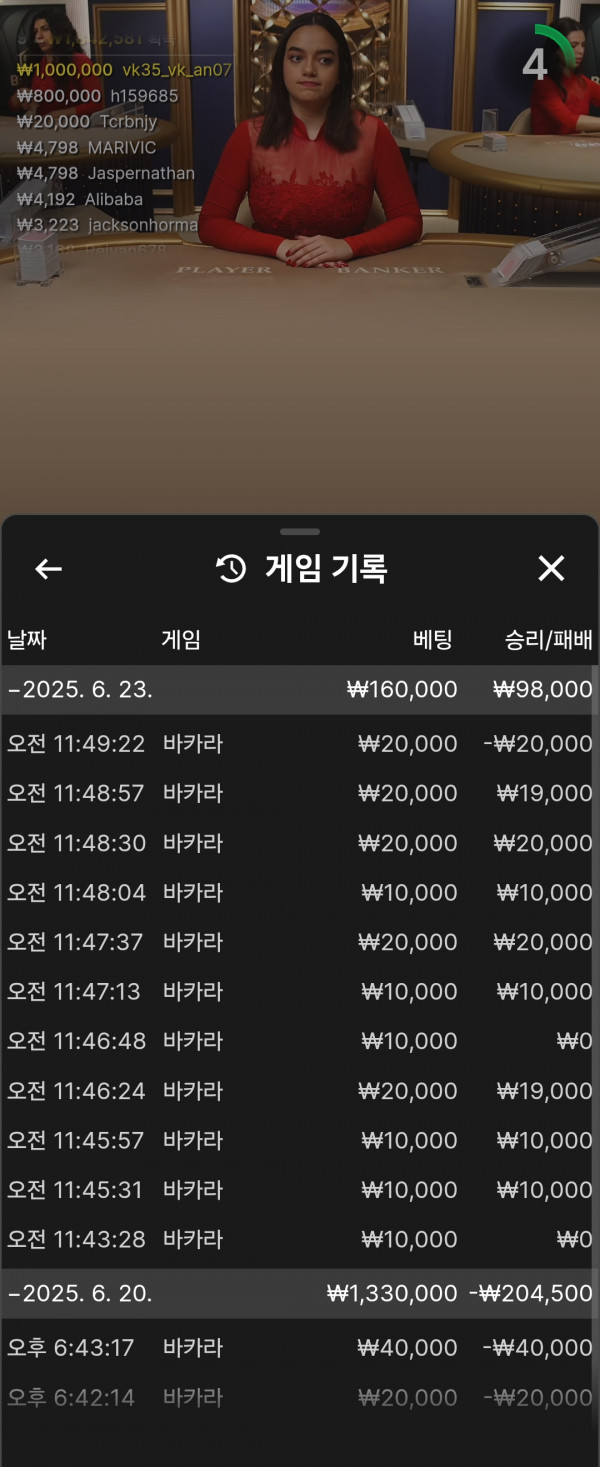Screen dimensions: 600x1467
Task: Open the 오전 11:48:57 baccarat record
Action: 300,793
